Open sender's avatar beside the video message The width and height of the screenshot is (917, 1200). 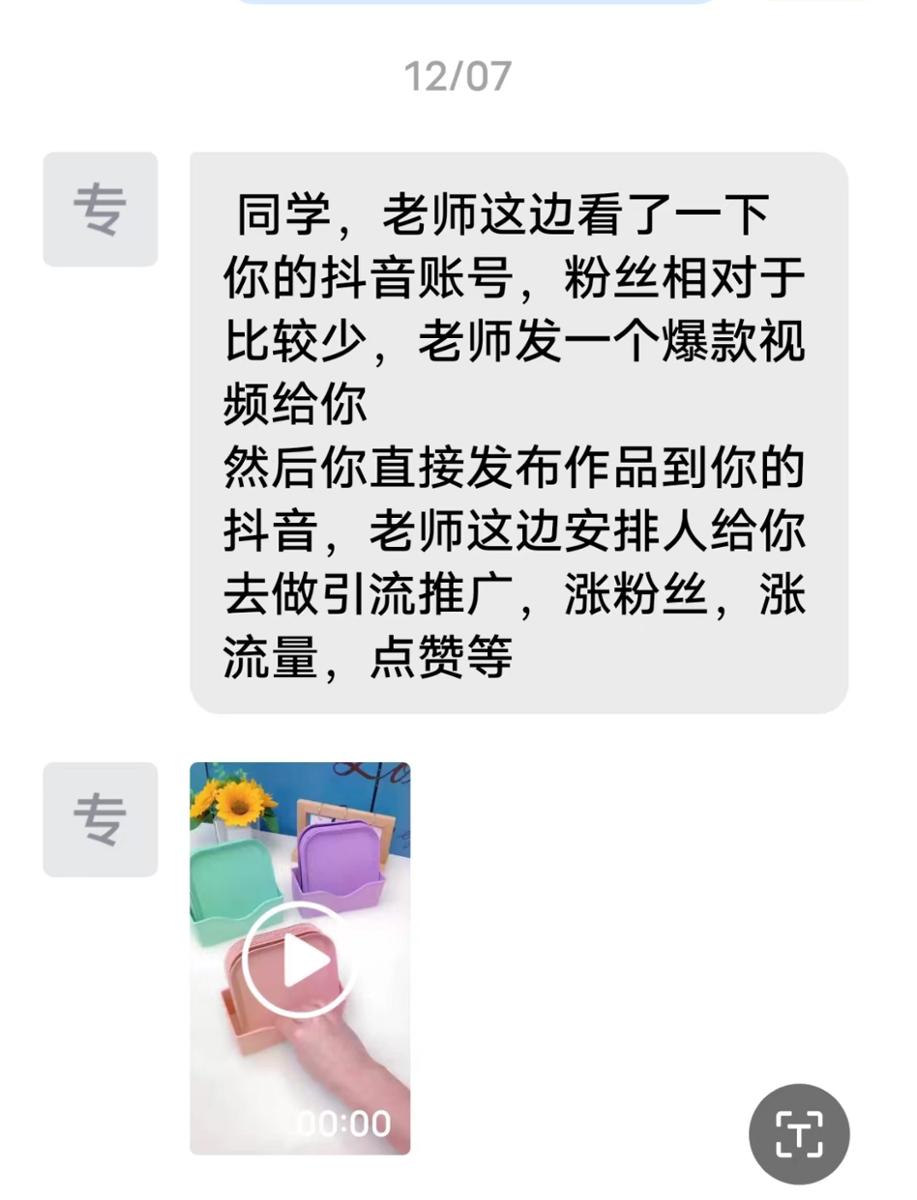tap(100, 819)
